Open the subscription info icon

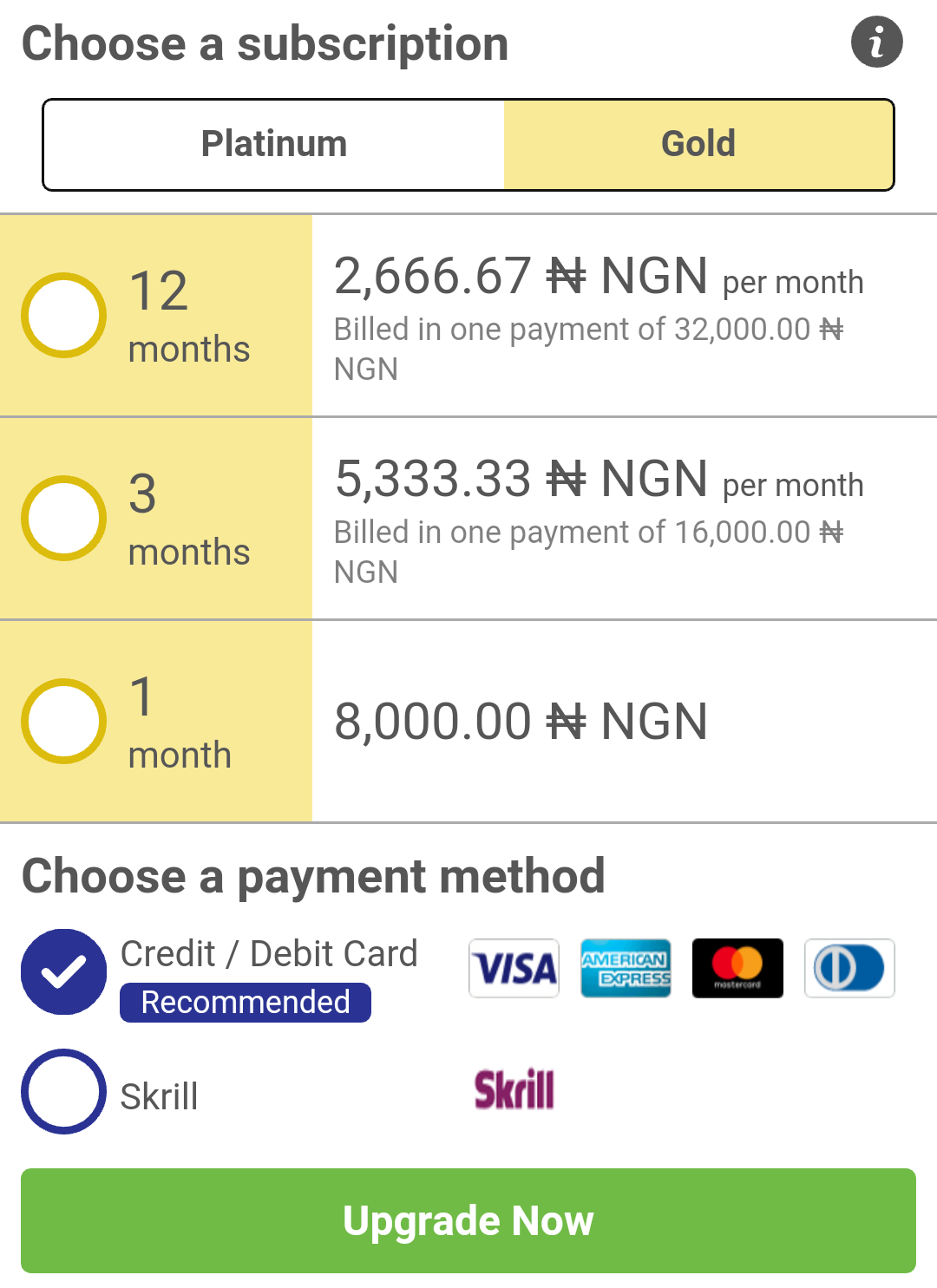coord(876,42)
